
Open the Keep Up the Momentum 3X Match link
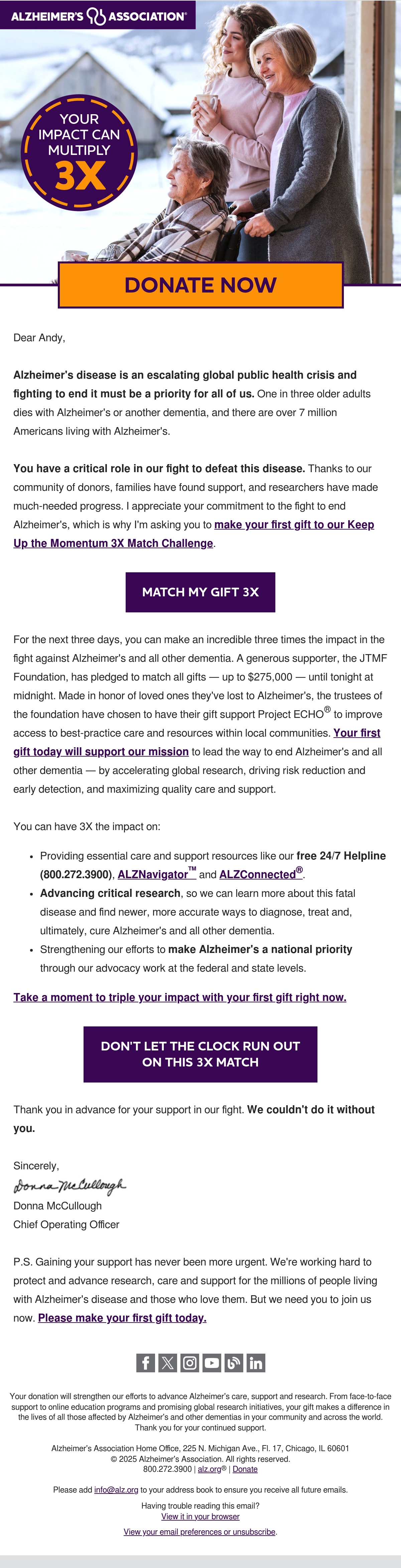coord(194,534)
